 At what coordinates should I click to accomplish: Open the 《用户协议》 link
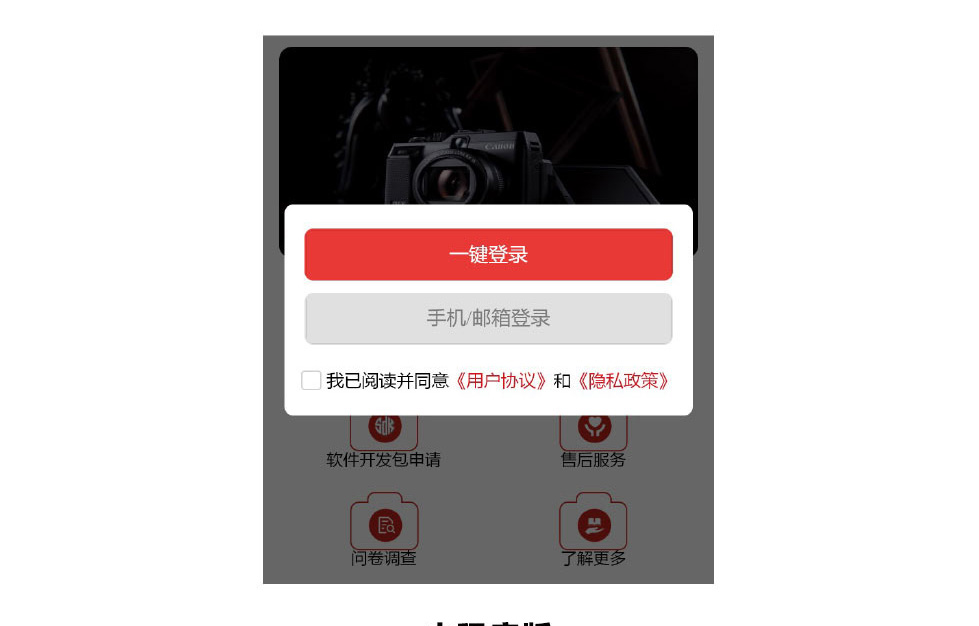click(501, 381)
